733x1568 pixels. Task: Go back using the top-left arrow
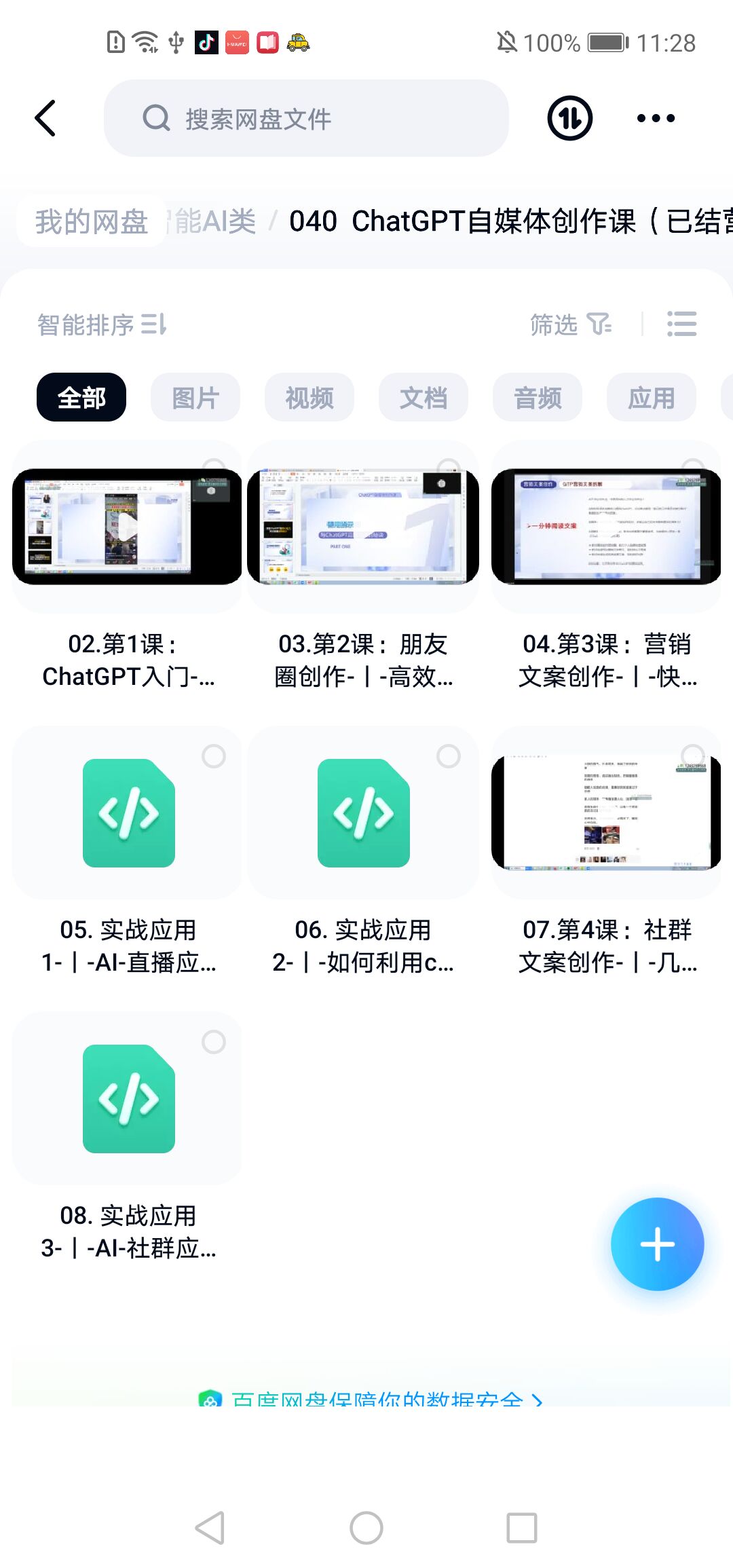(x=45, y=118)
